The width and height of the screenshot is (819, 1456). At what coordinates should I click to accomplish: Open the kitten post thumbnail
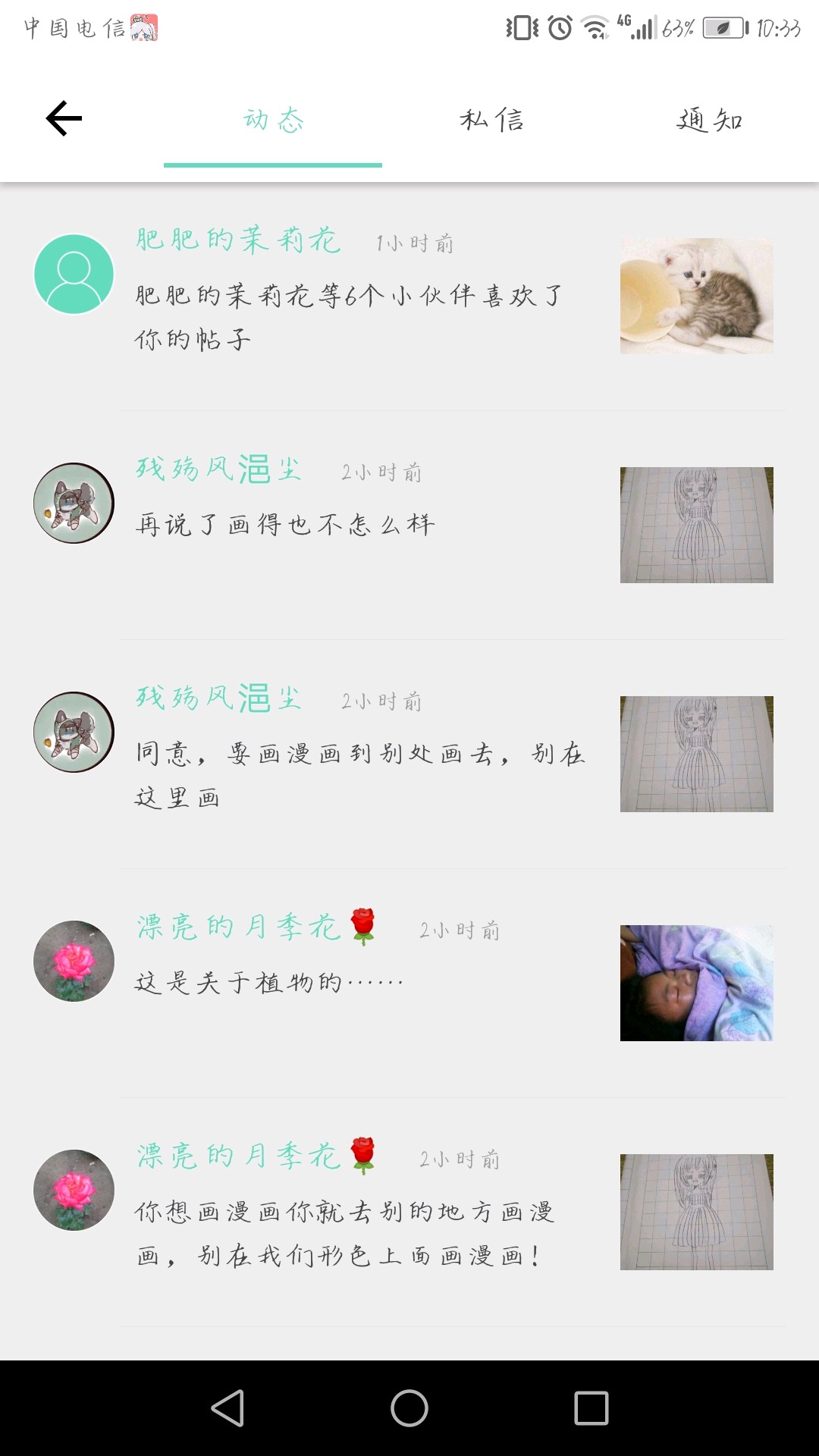coord(696,296)
